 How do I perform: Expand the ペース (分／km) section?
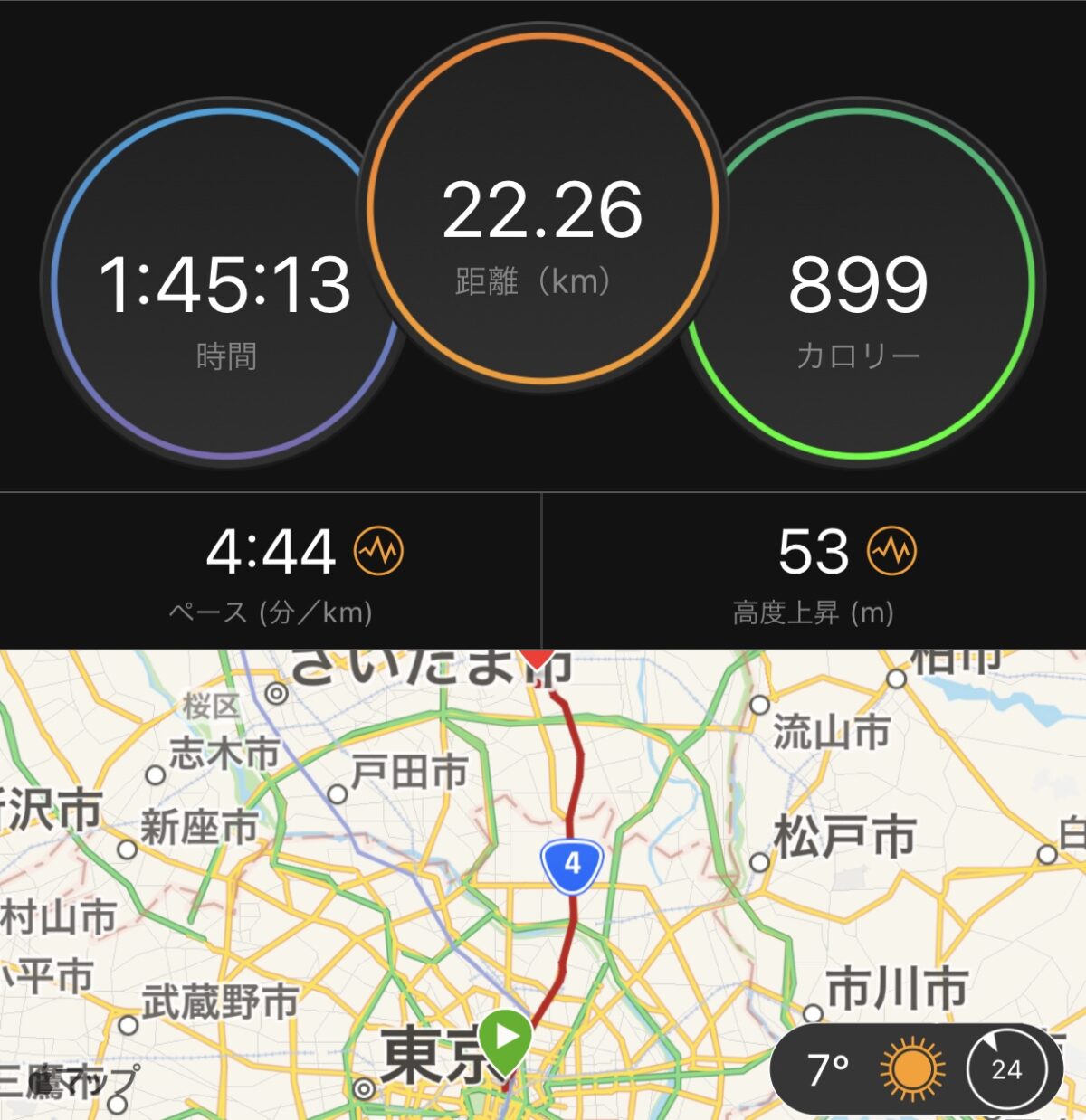pos(271,611)
